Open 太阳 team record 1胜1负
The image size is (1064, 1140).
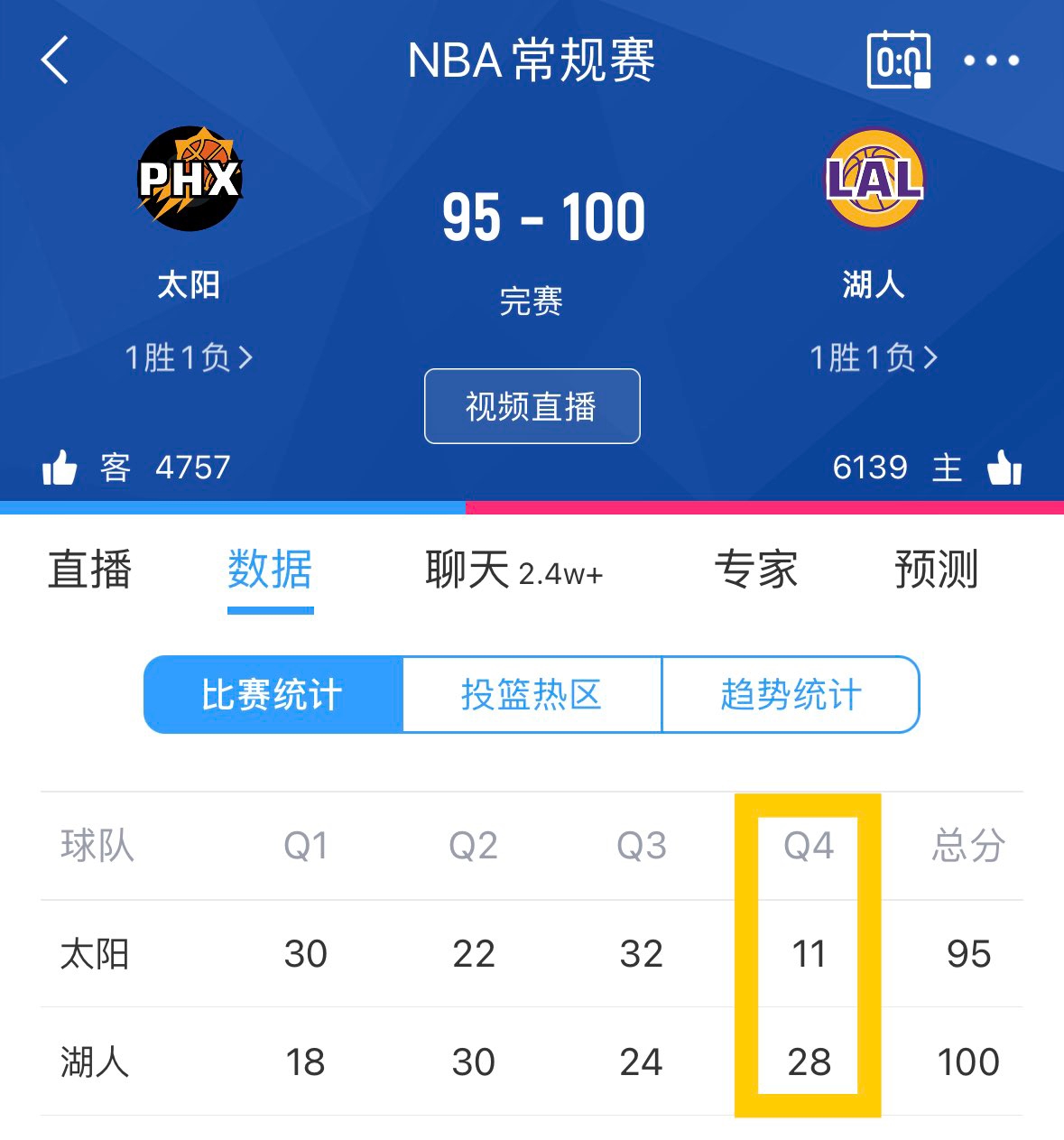tap(189, 358)
